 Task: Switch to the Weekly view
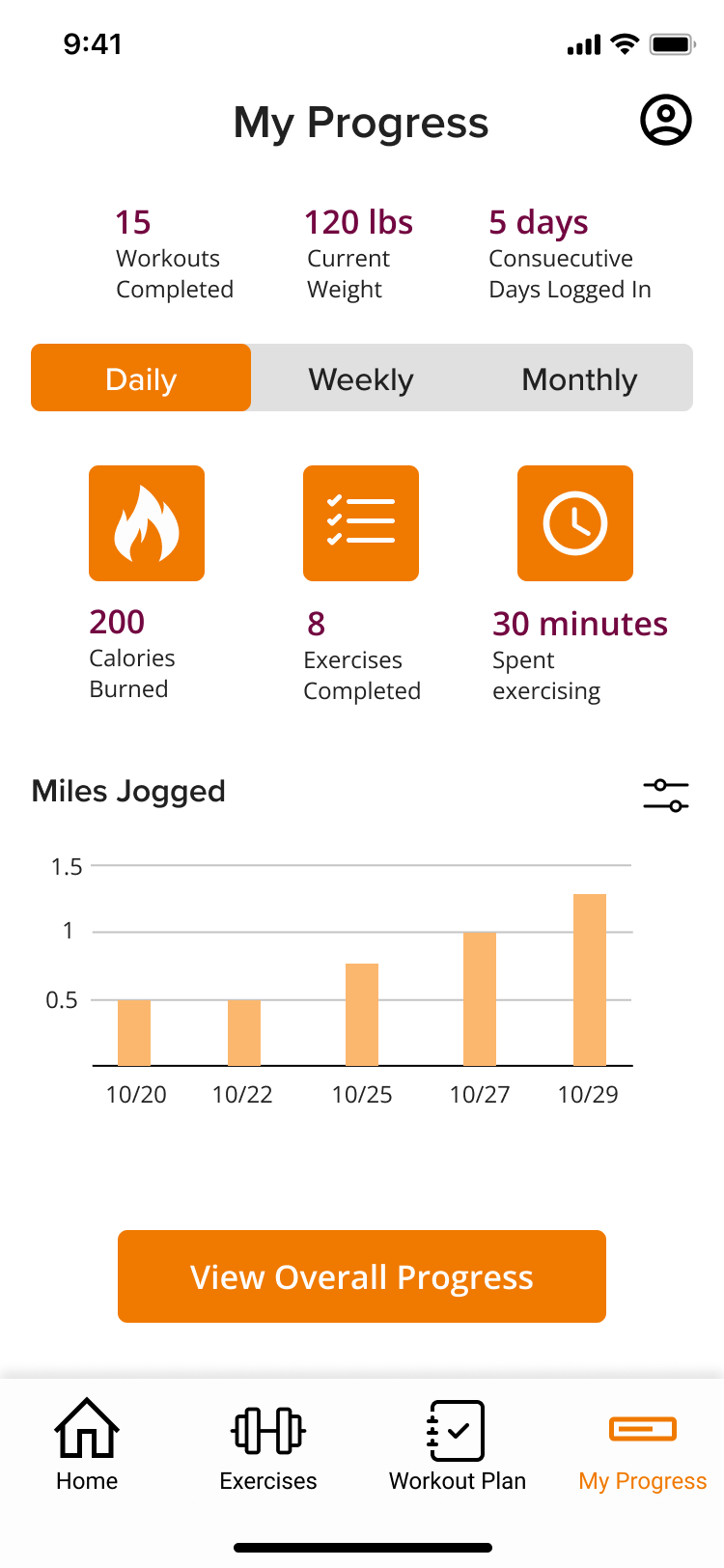[361, 378]
